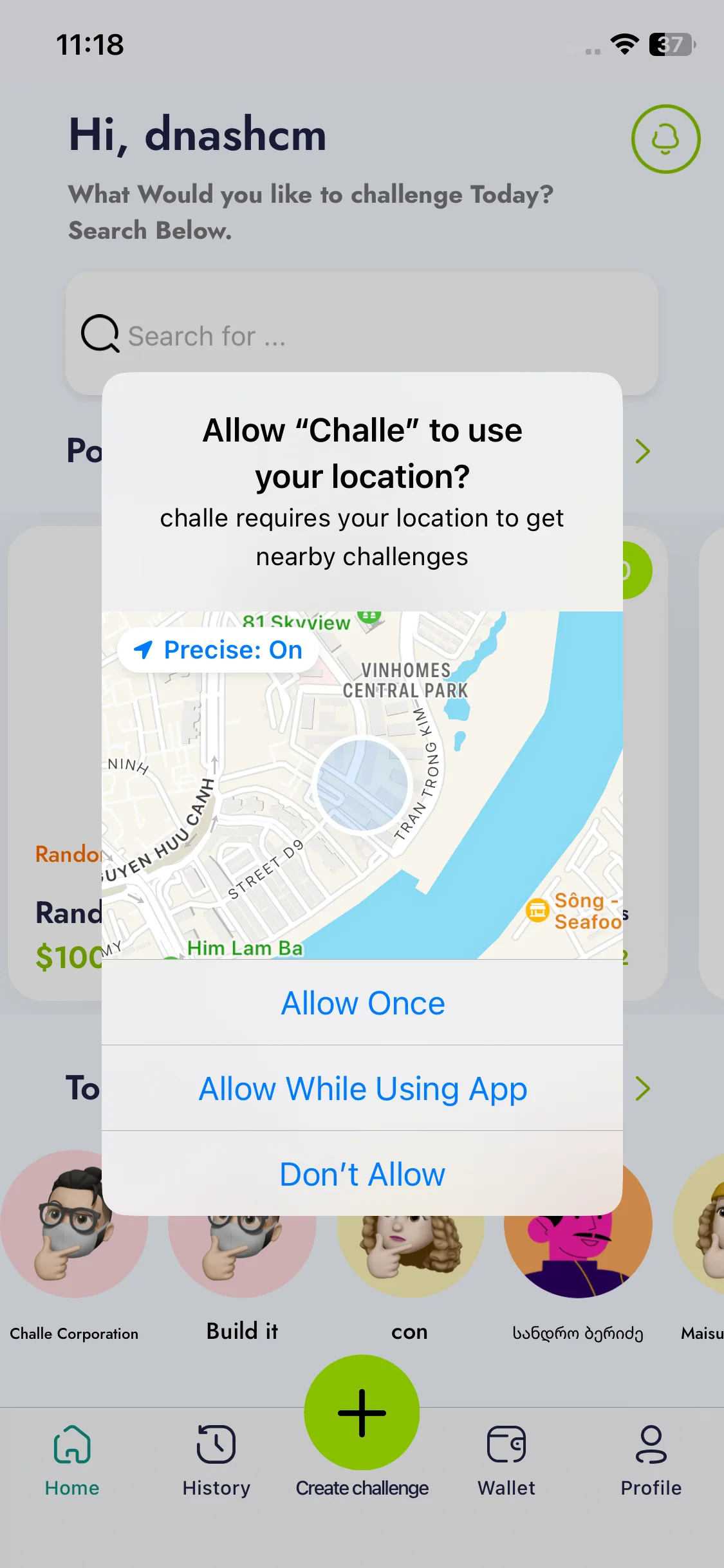
Task: Allow location access once
Action: coord(362,1003)
